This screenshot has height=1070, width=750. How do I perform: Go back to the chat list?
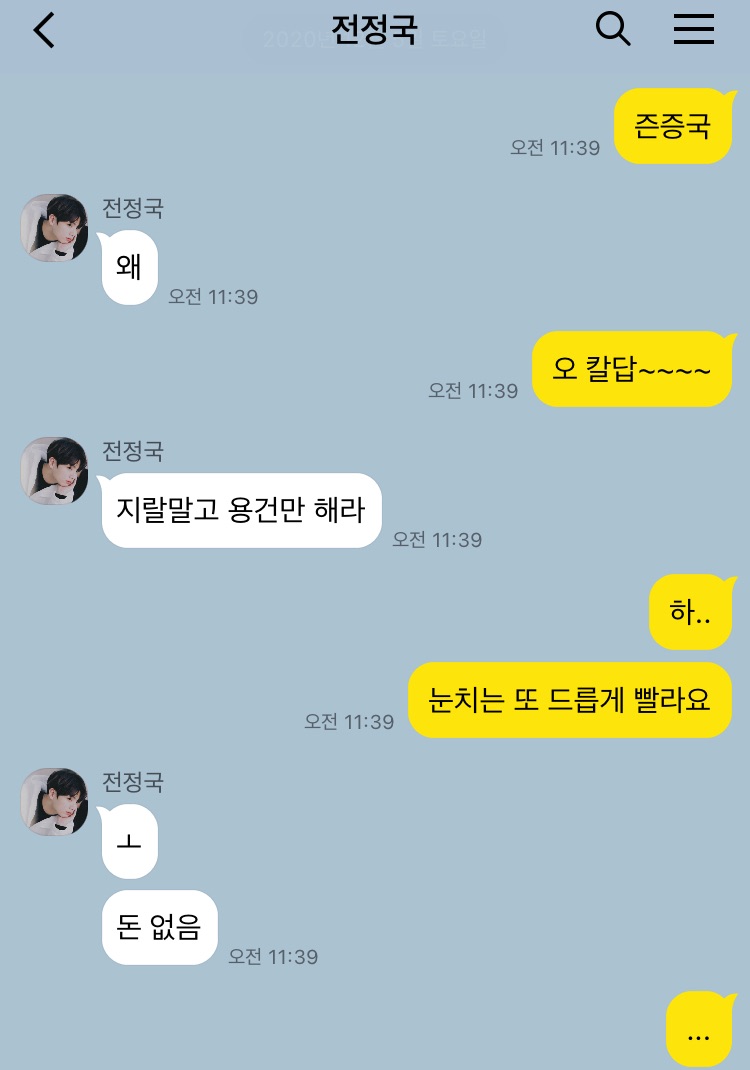point(44,31)
